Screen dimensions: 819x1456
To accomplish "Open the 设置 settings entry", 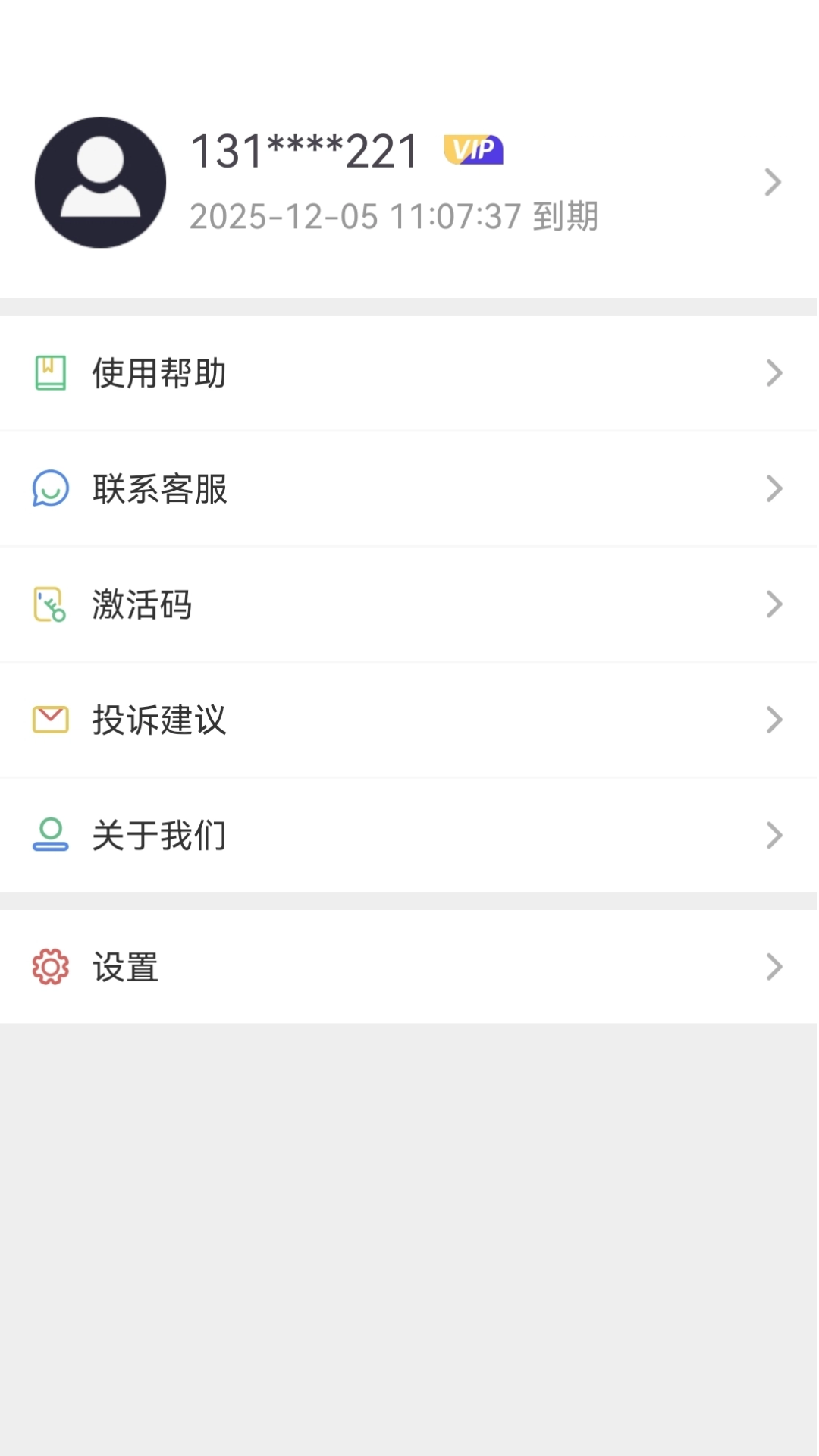I will (126, 966).
